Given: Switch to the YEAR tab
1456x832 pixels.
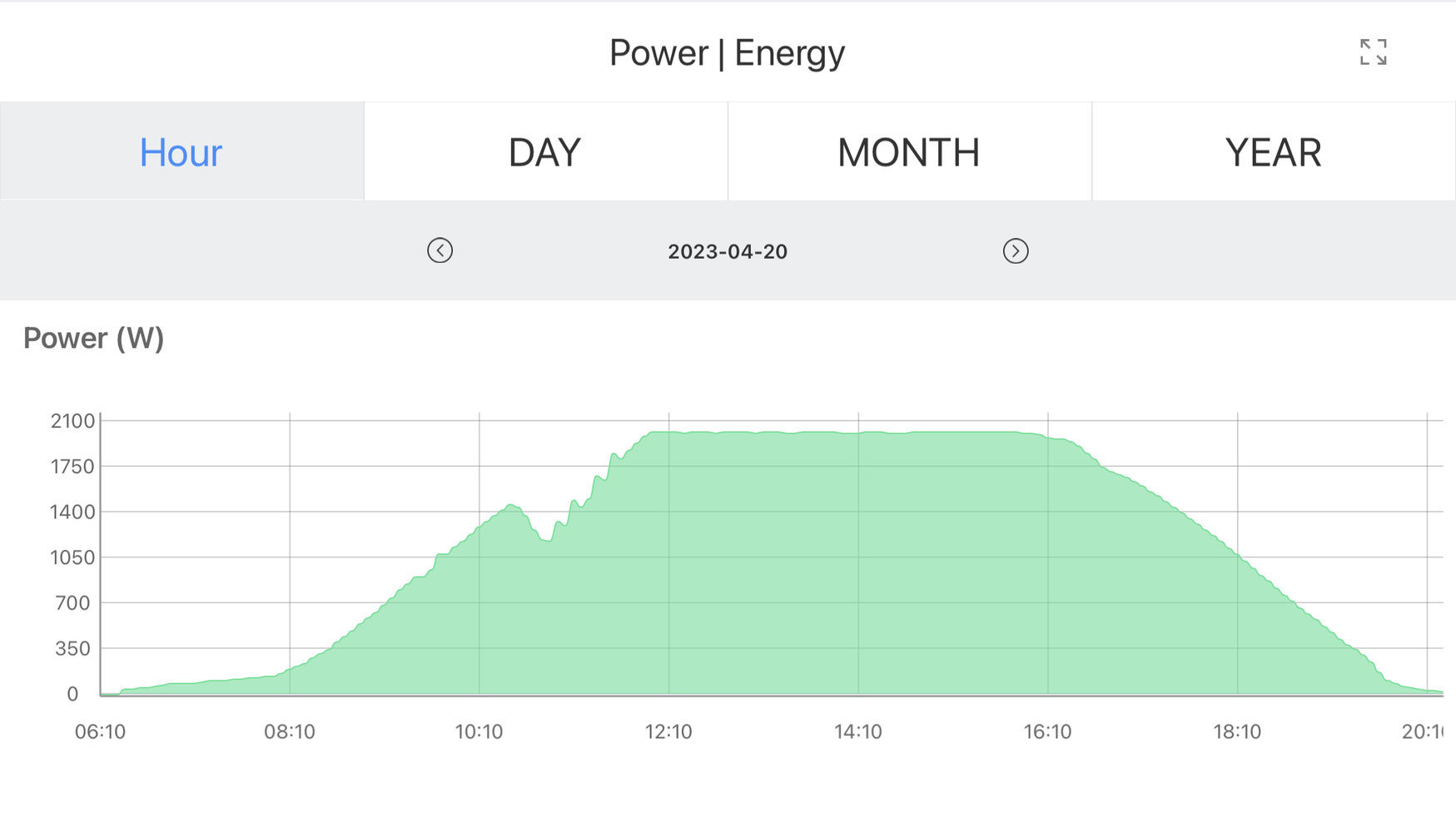Looking at the screenshot, I should pos(1273,152).
